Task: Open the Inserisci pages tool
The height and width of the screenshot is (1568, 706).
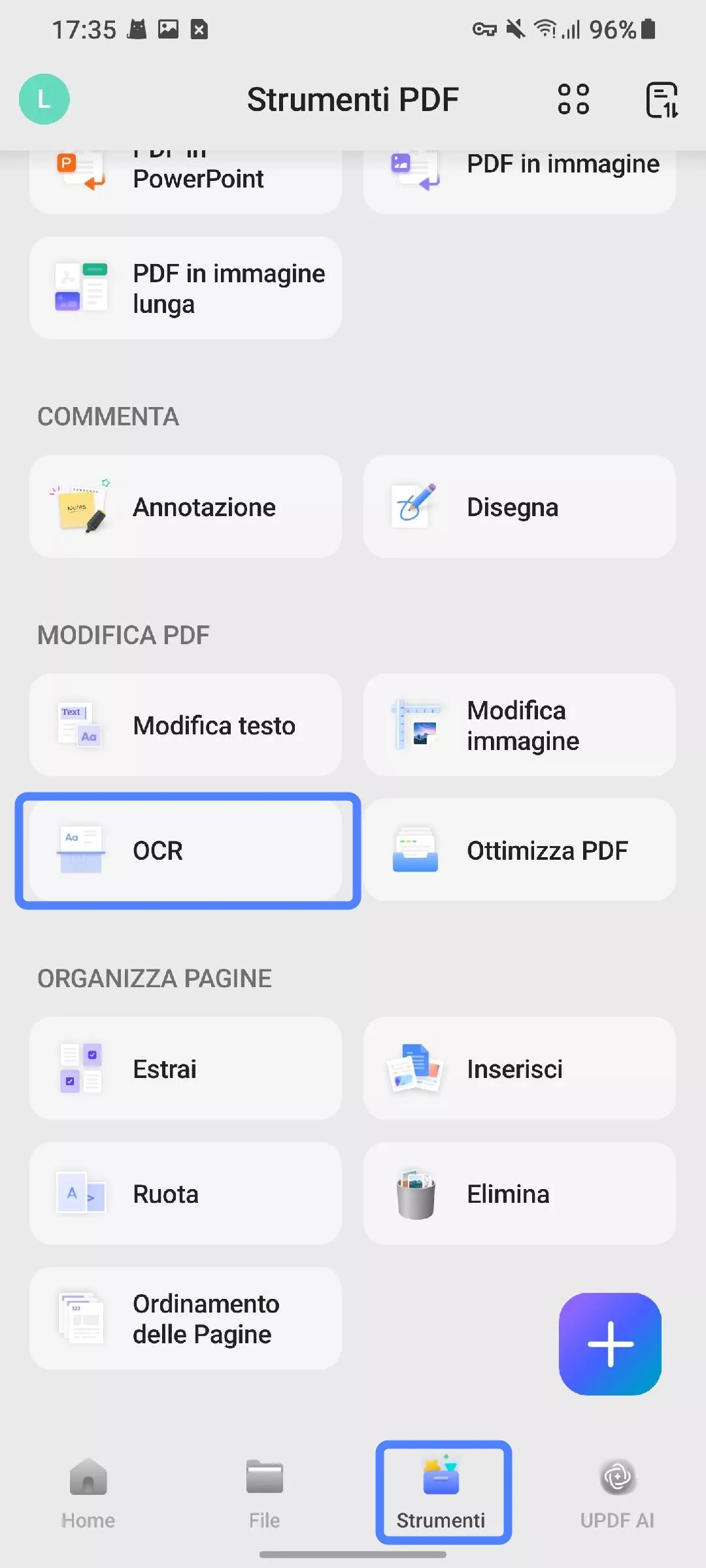Action: coord(520,1069)
